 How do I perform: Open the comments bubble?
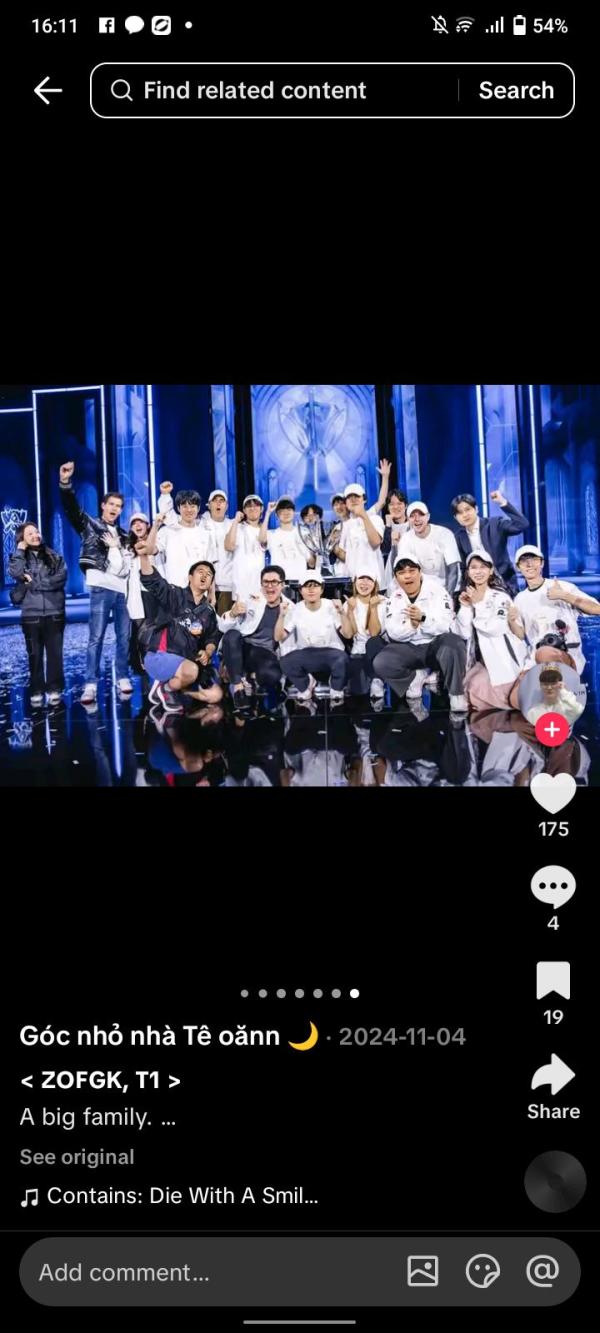tap(553, 886)
